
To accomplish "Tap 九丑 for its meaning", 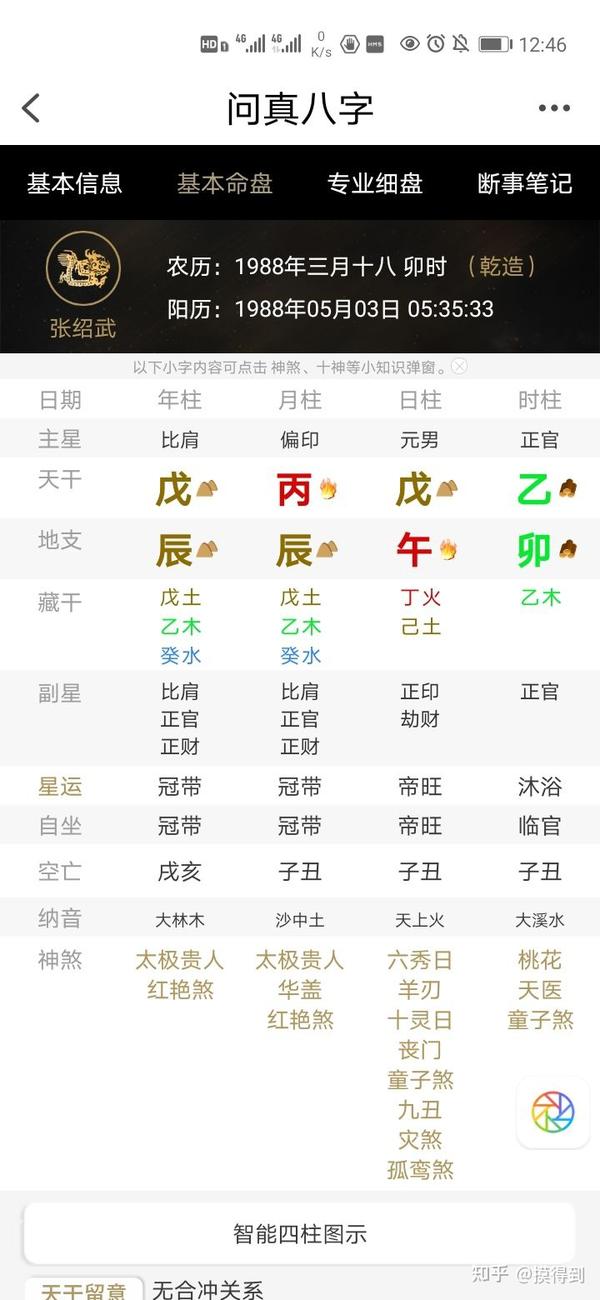I will click(420, 1110).
